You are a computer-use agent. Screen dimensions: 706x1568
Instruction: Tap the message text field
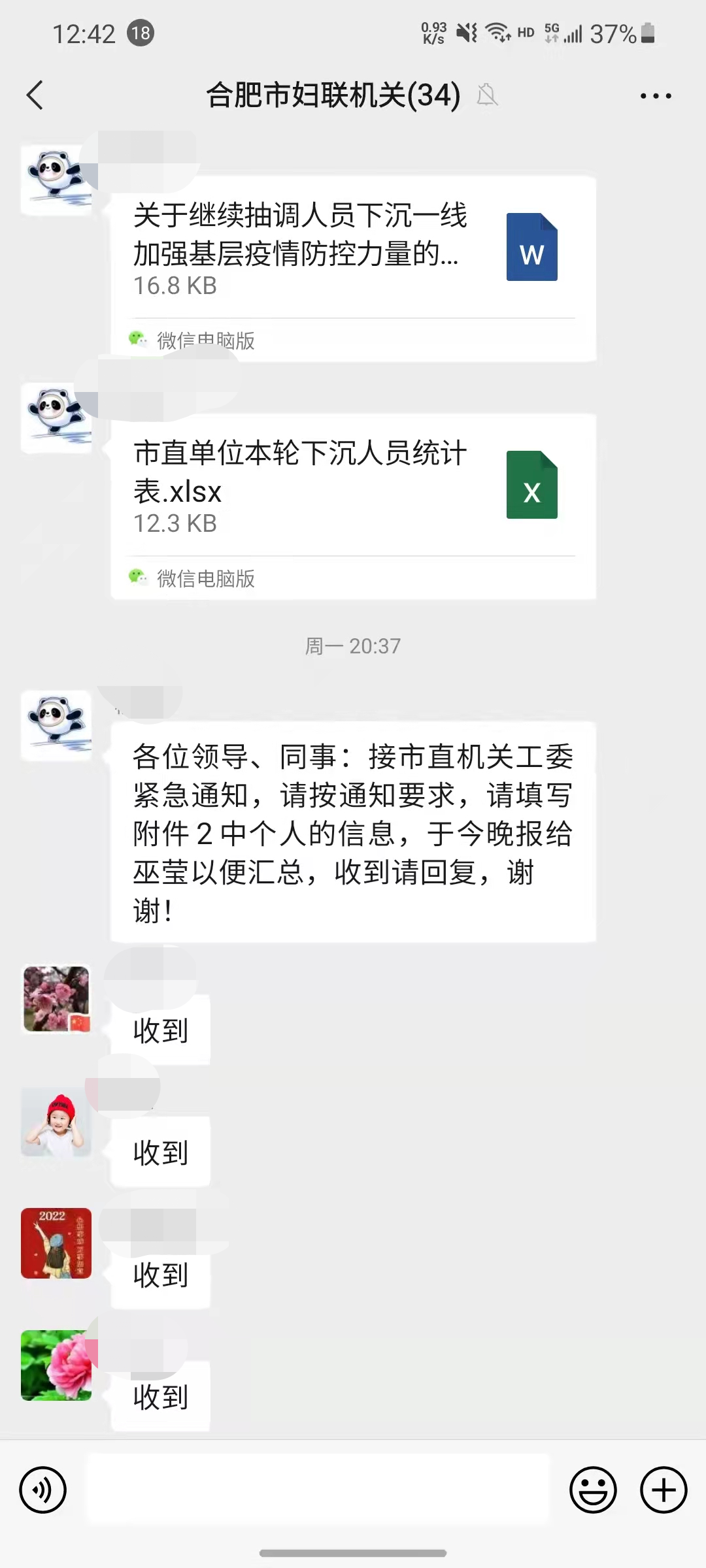(x=318, y=1490)
